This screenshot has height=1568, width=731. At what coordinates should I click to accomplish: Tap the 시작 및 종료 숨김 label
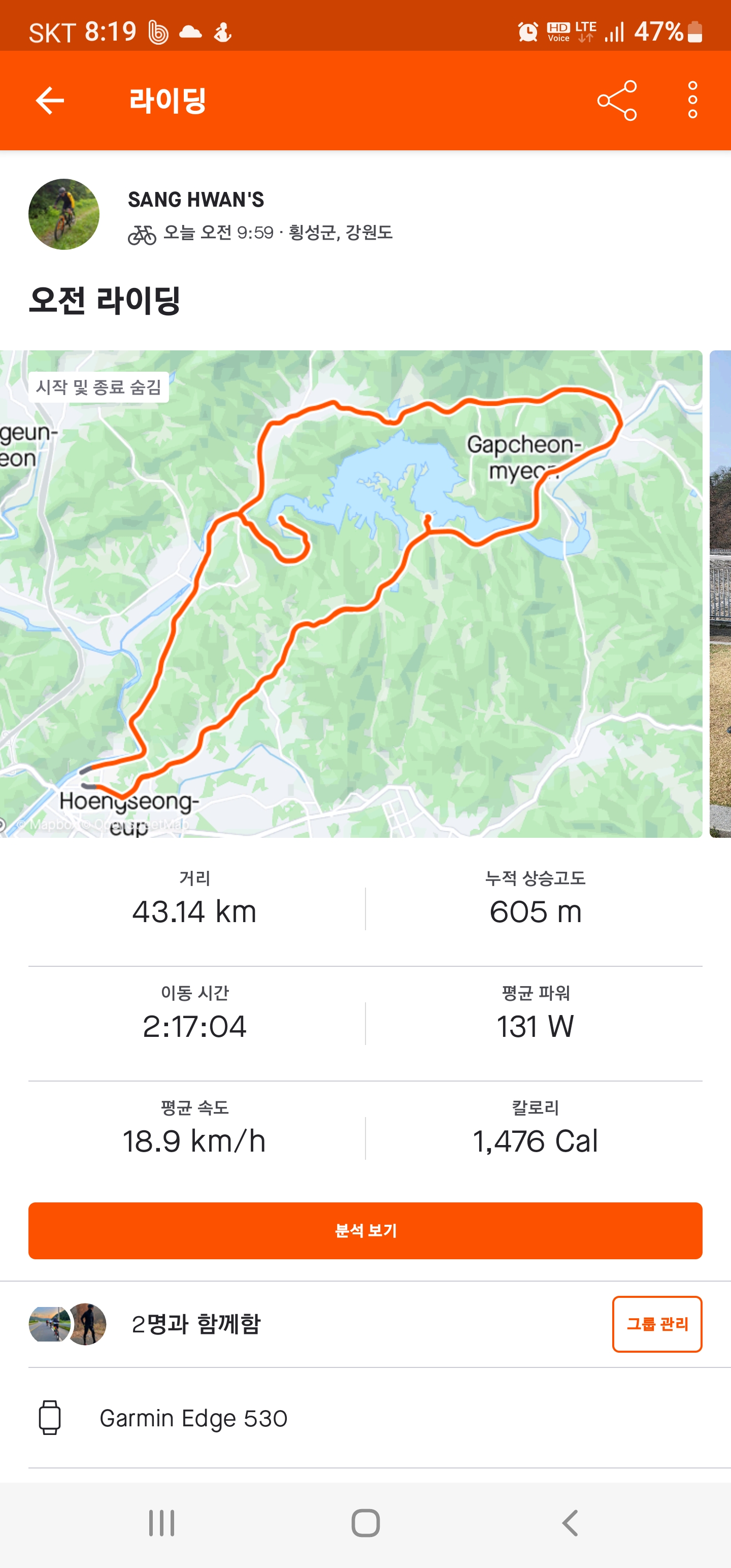pos(98,387)
